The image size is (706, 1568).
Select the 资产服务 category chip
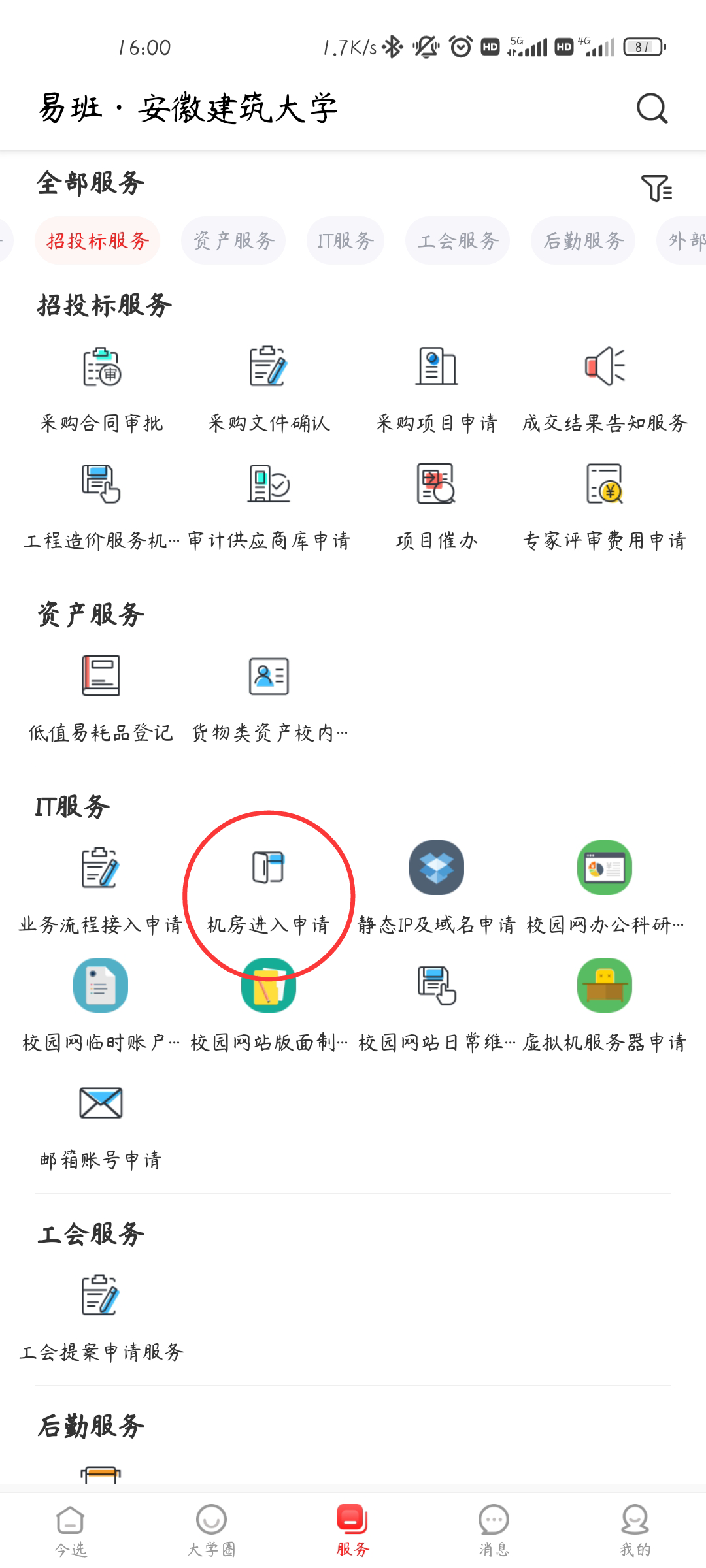233,241
